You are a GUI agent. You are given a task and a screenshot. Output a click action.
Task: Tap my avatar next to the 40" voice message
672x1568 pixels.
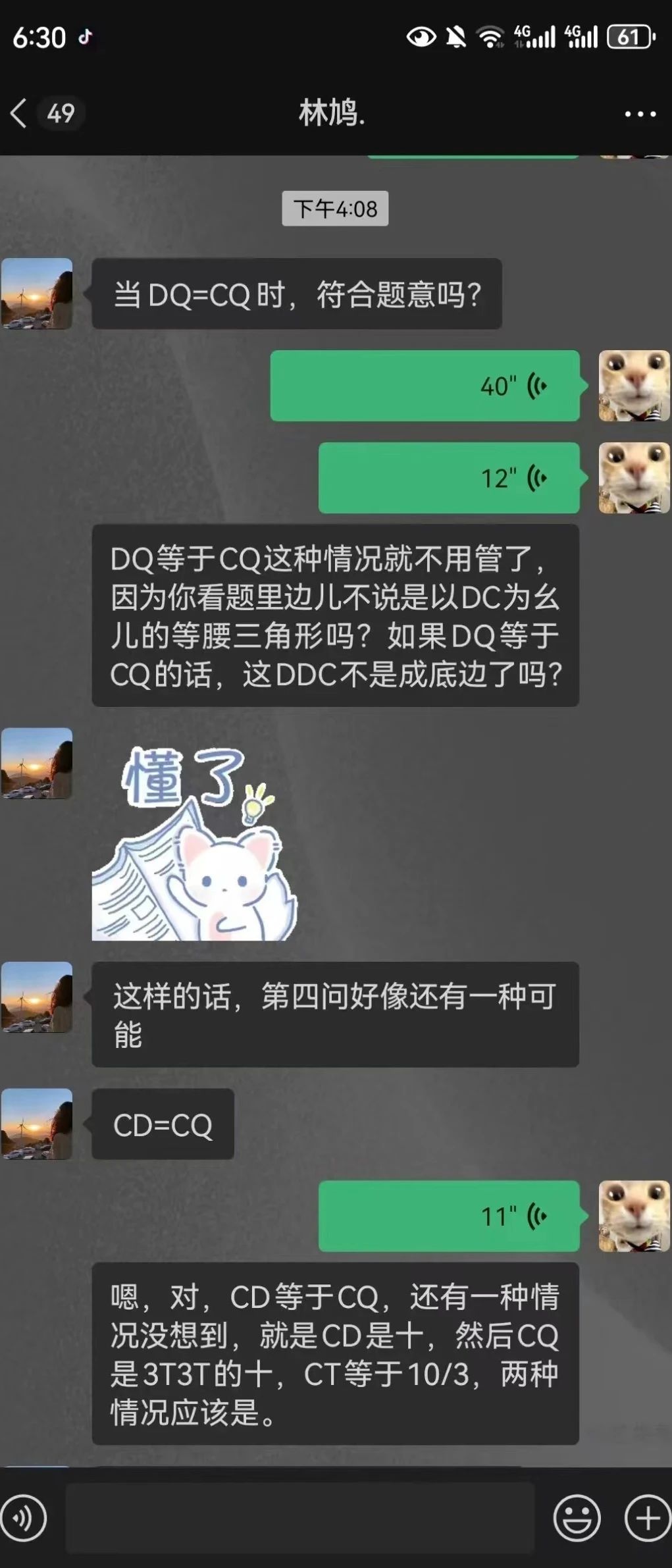[634, 386]
